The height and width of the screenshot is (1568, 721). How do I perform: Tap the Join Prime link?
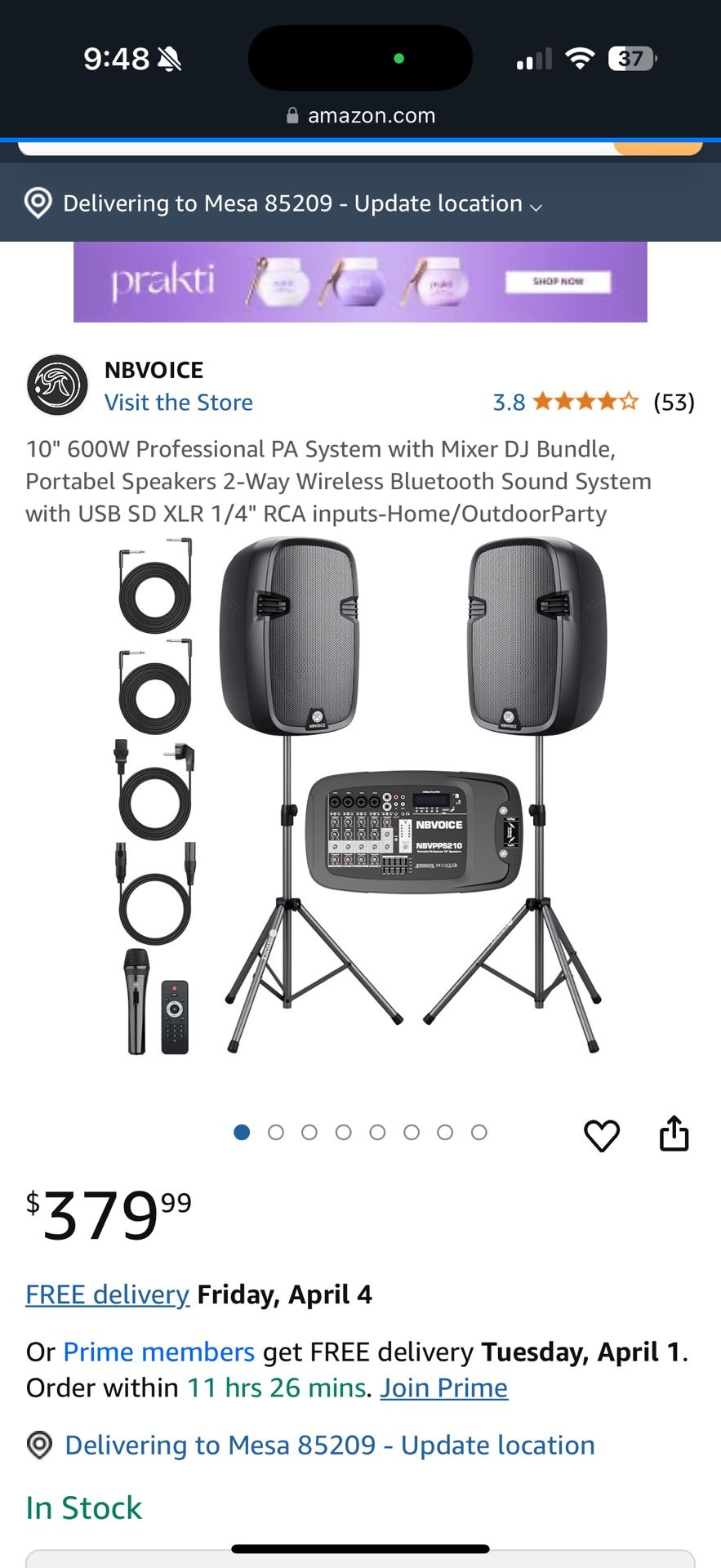coord(444,1387)
